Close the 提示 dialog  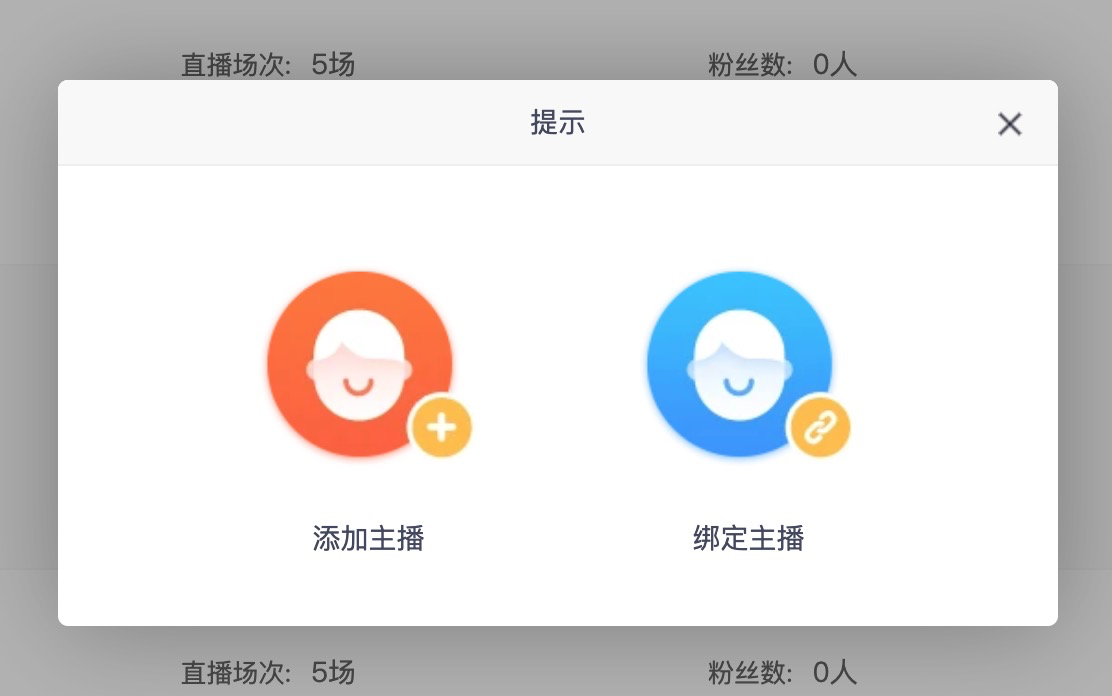click(x=1009, y=124)
